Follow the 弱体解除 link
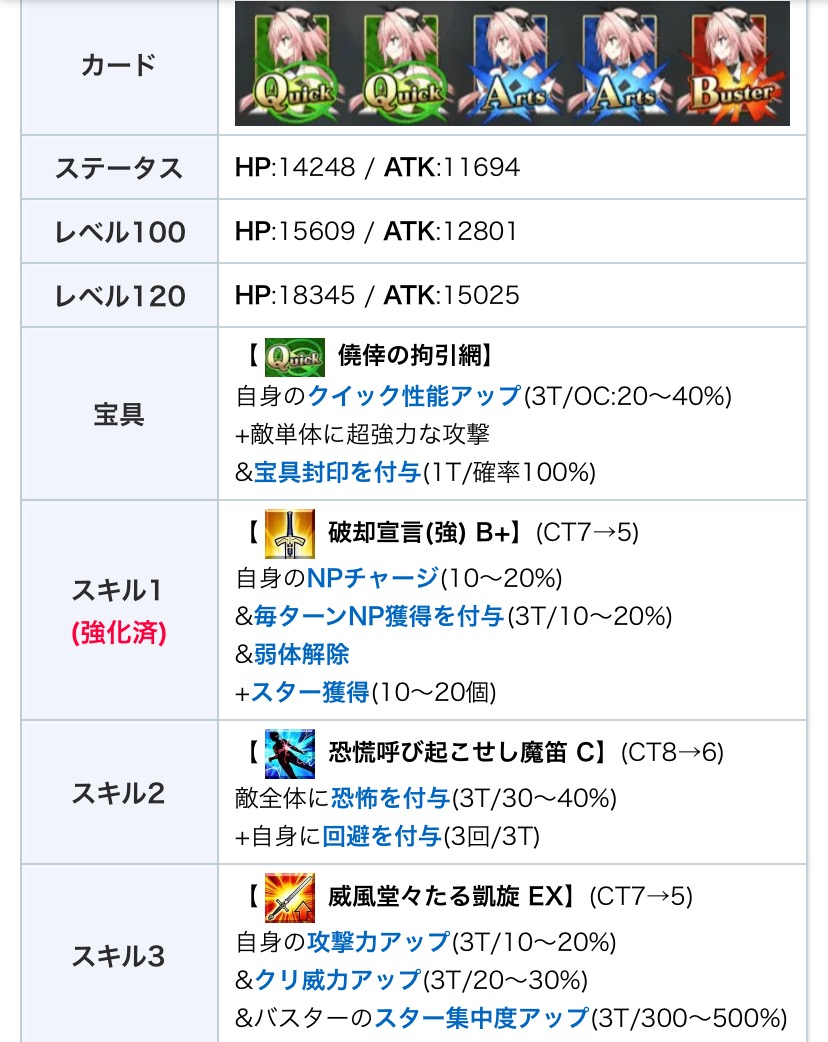The height and width of the screenshot is (1042, 828). 302,653
